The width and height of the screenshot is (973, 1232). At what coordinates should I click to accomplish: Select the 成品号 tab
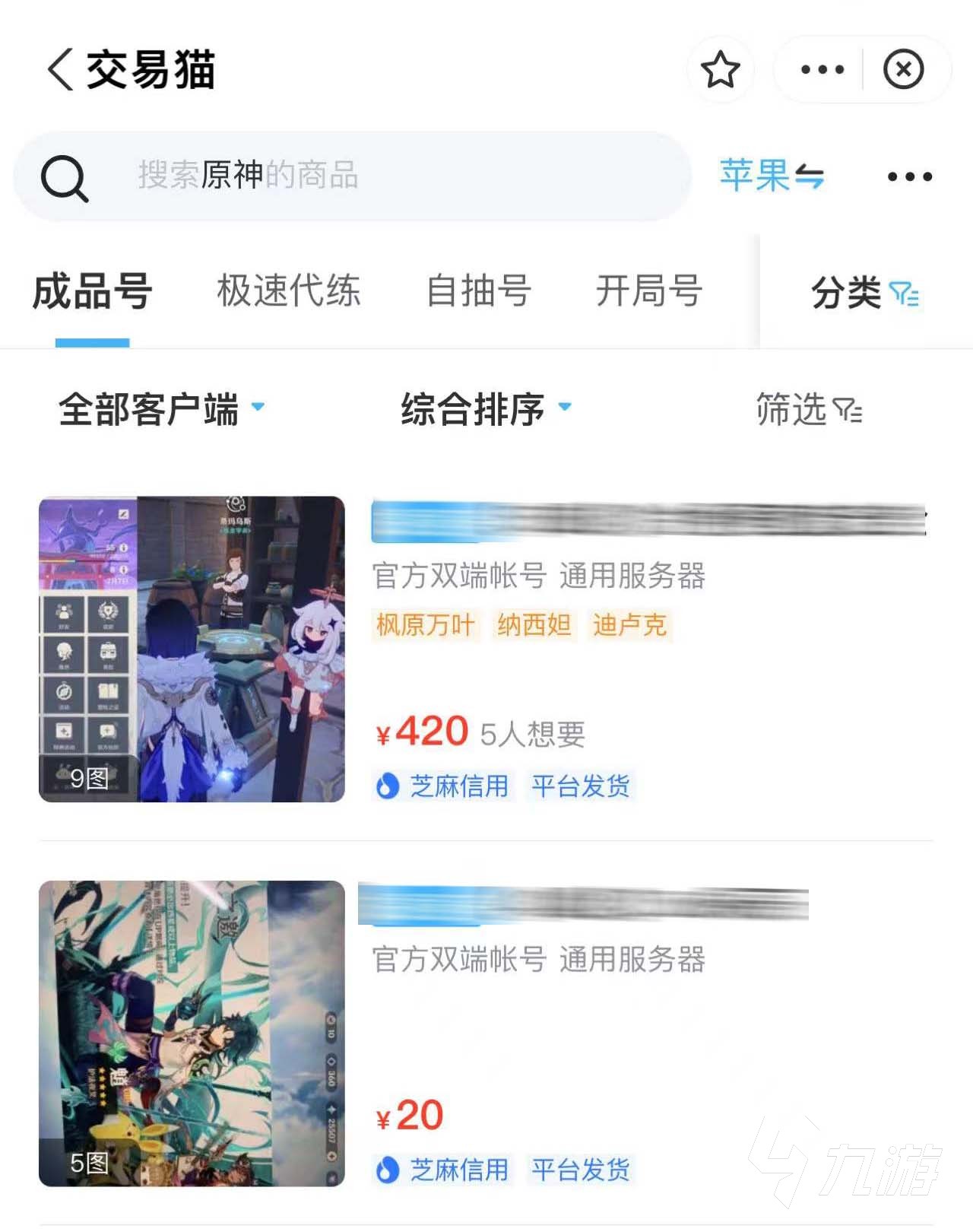92,292
